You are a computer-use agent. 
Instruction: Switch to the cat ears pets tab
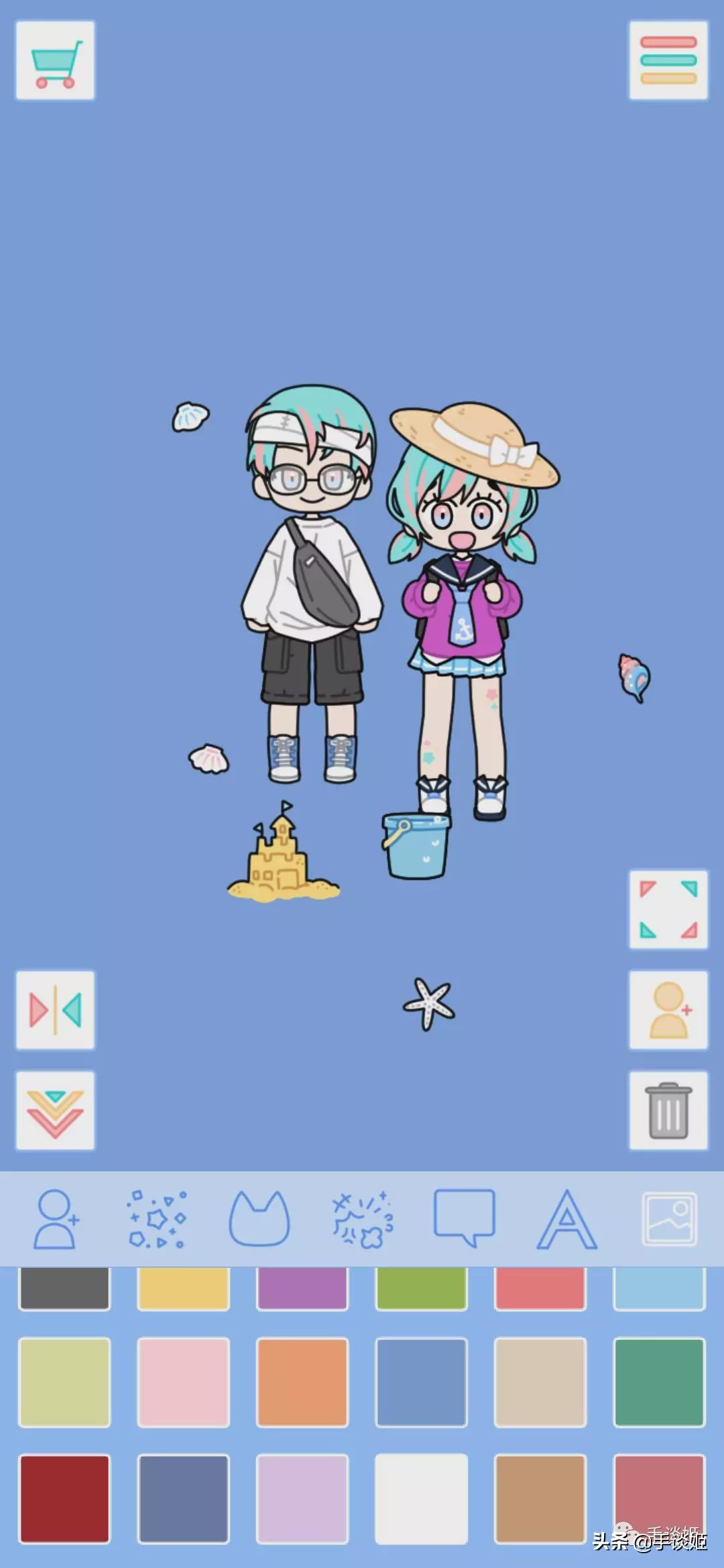pos(259,1220)
